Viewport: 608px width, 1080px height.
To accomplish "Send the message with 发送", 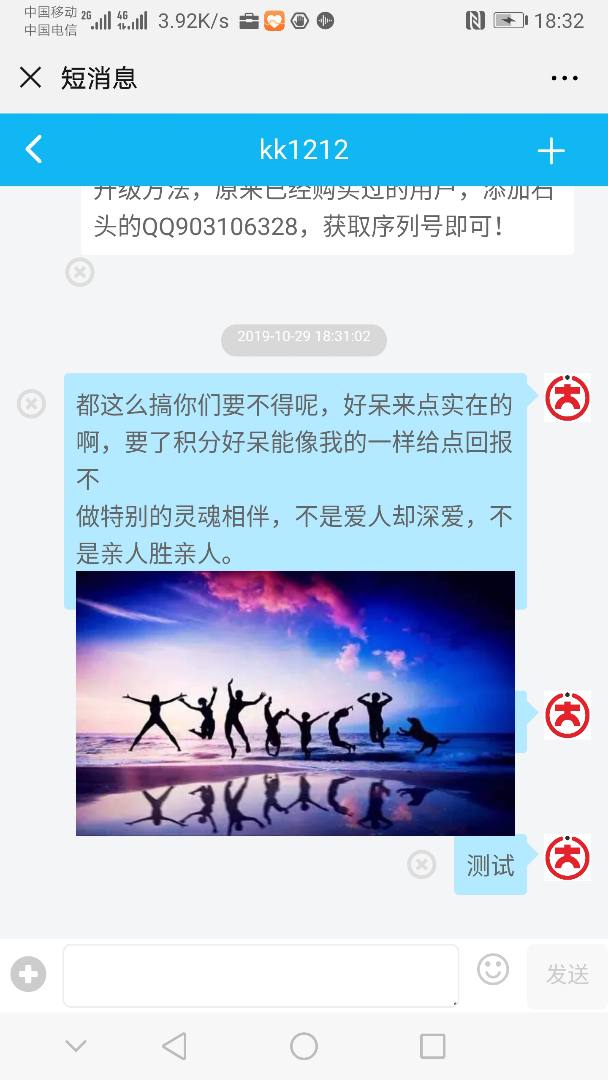I will pyautogui.click(x=567, y=975).
